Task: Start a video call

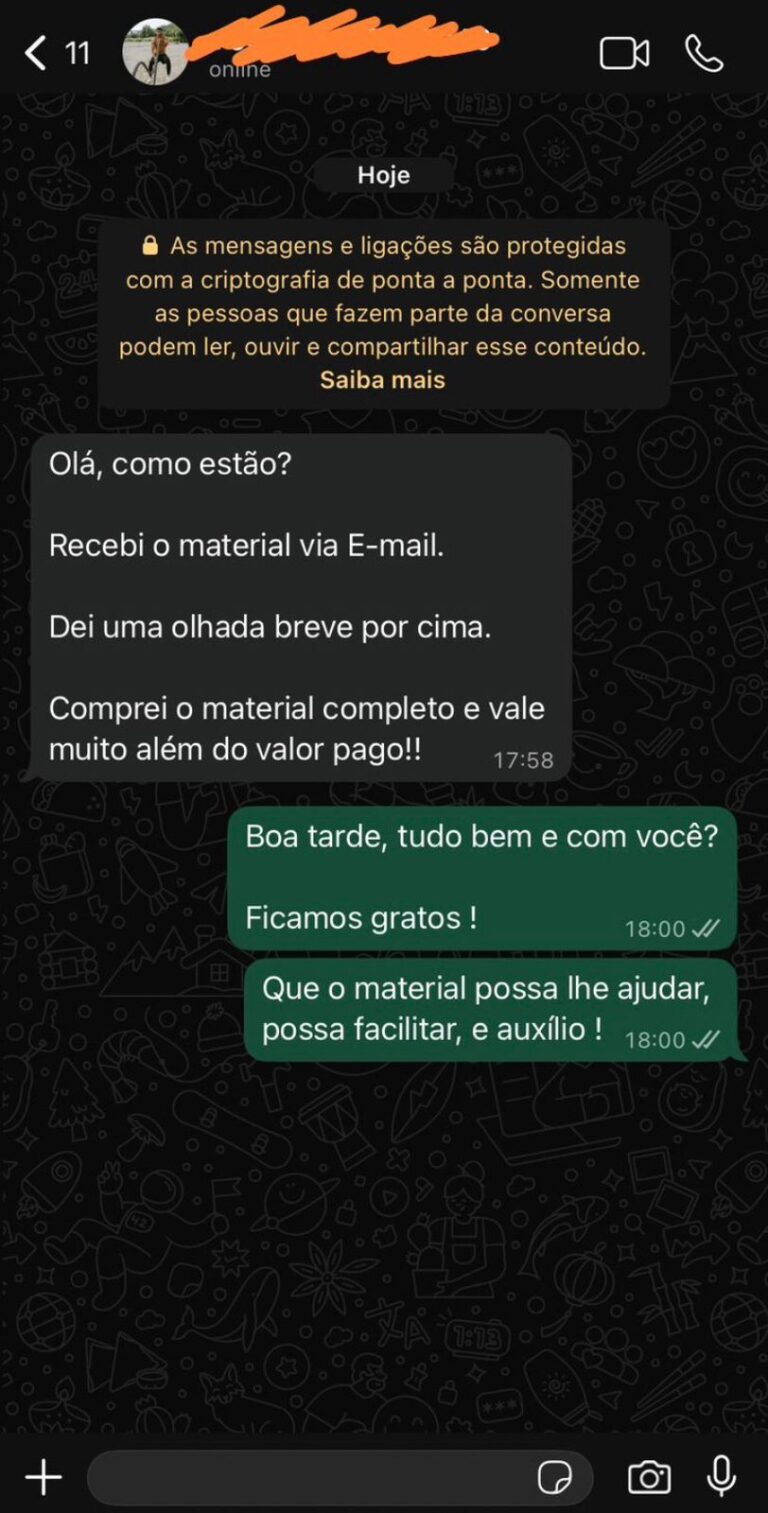Action: click(x=624, y=53)
